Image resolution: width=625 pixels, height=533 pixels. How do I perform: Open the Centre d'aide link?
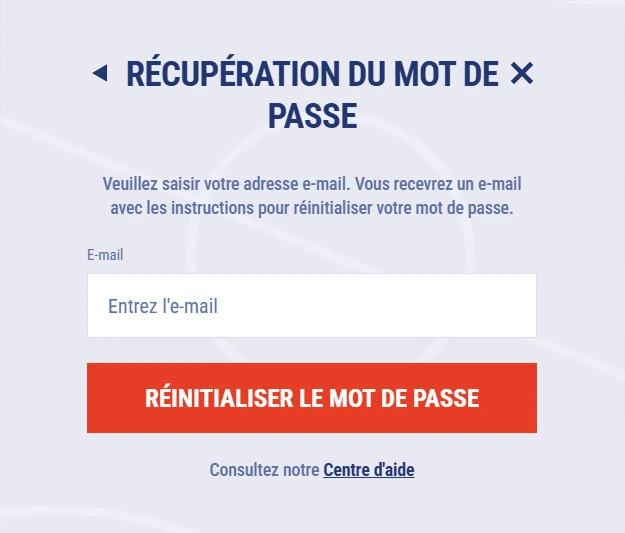368,470
